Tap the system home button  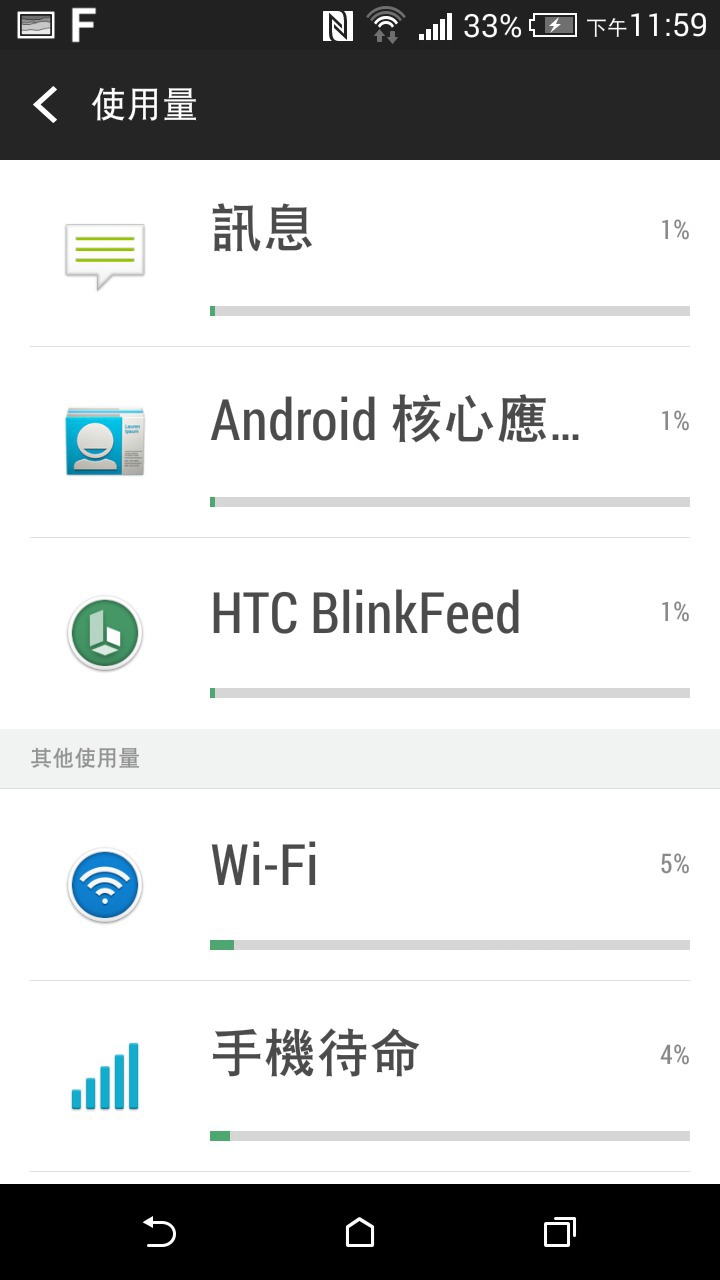360,1232
